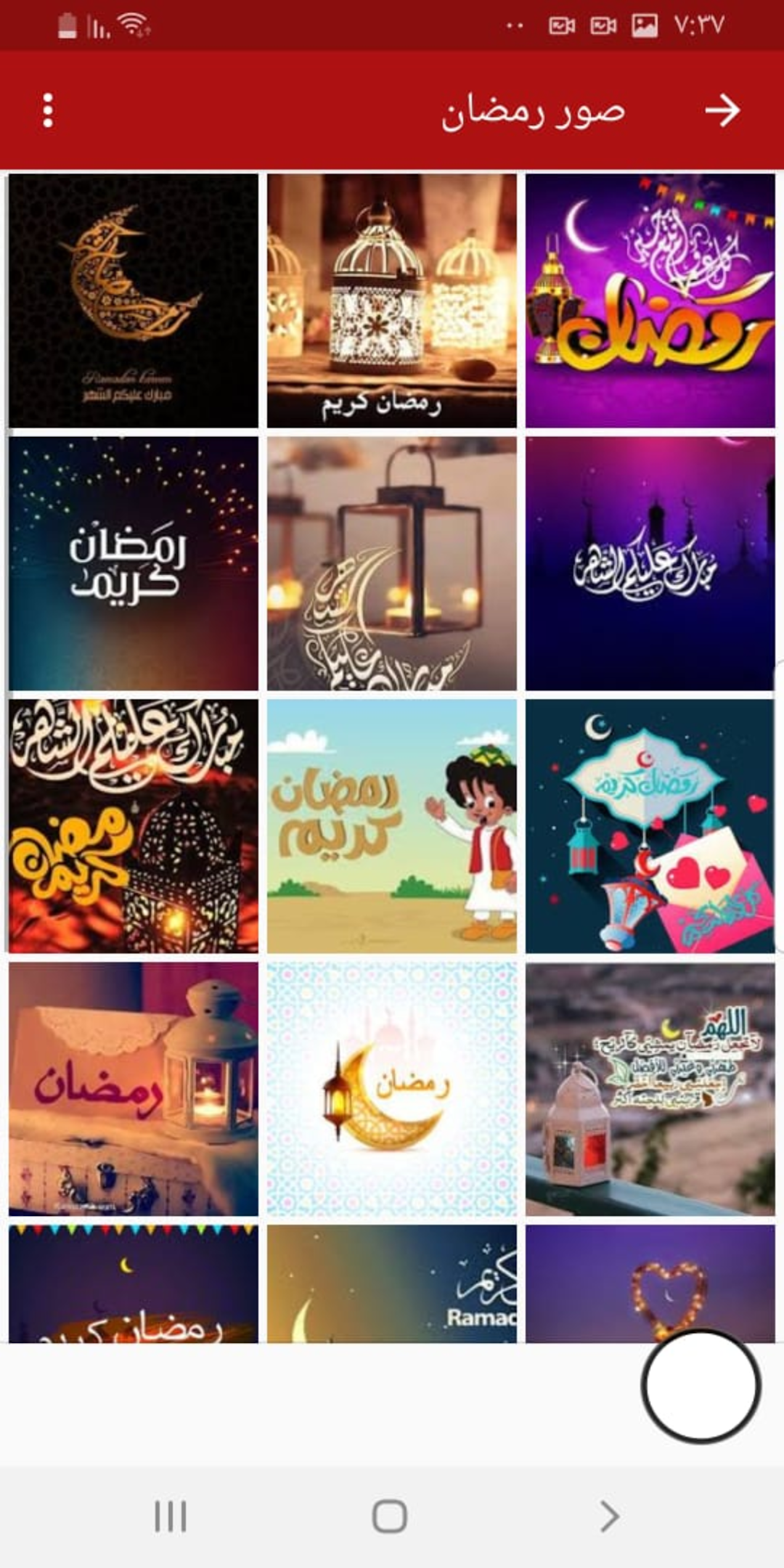Tap the white circular floating button
The image size is (784, 1568).
701,1387
